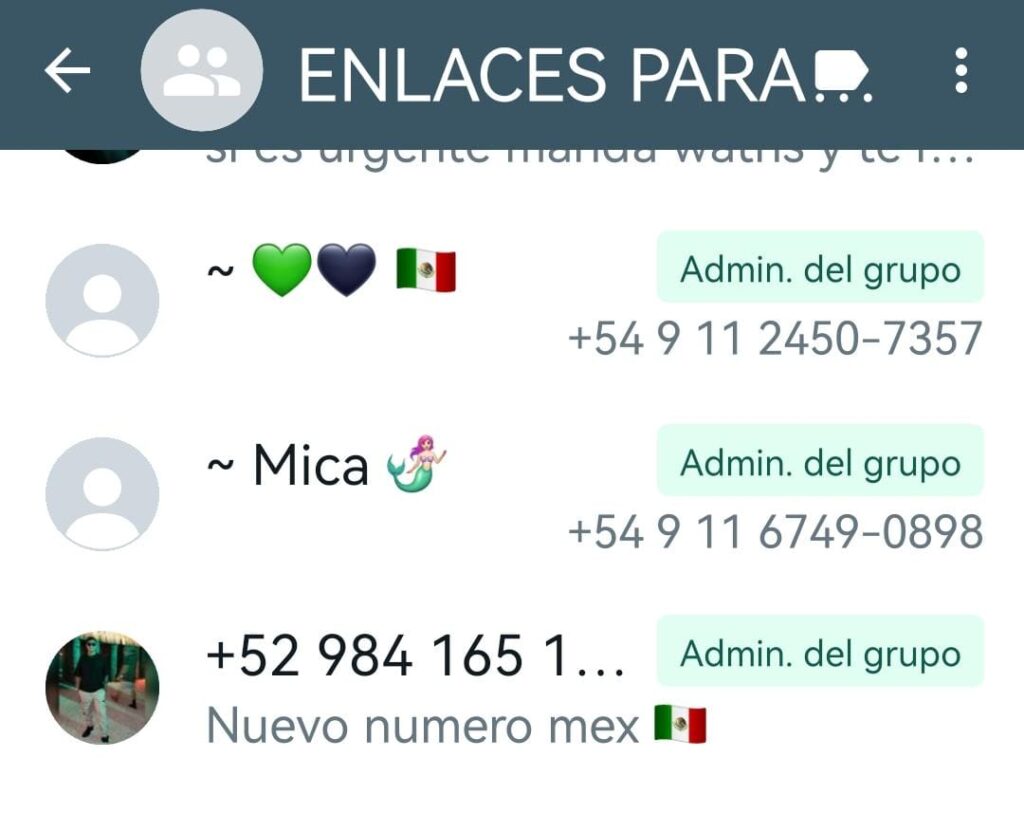Screen dimensions: 1024x813
Task: Open the ENLACES PARA group title
Action: click(x=585, y=74)
